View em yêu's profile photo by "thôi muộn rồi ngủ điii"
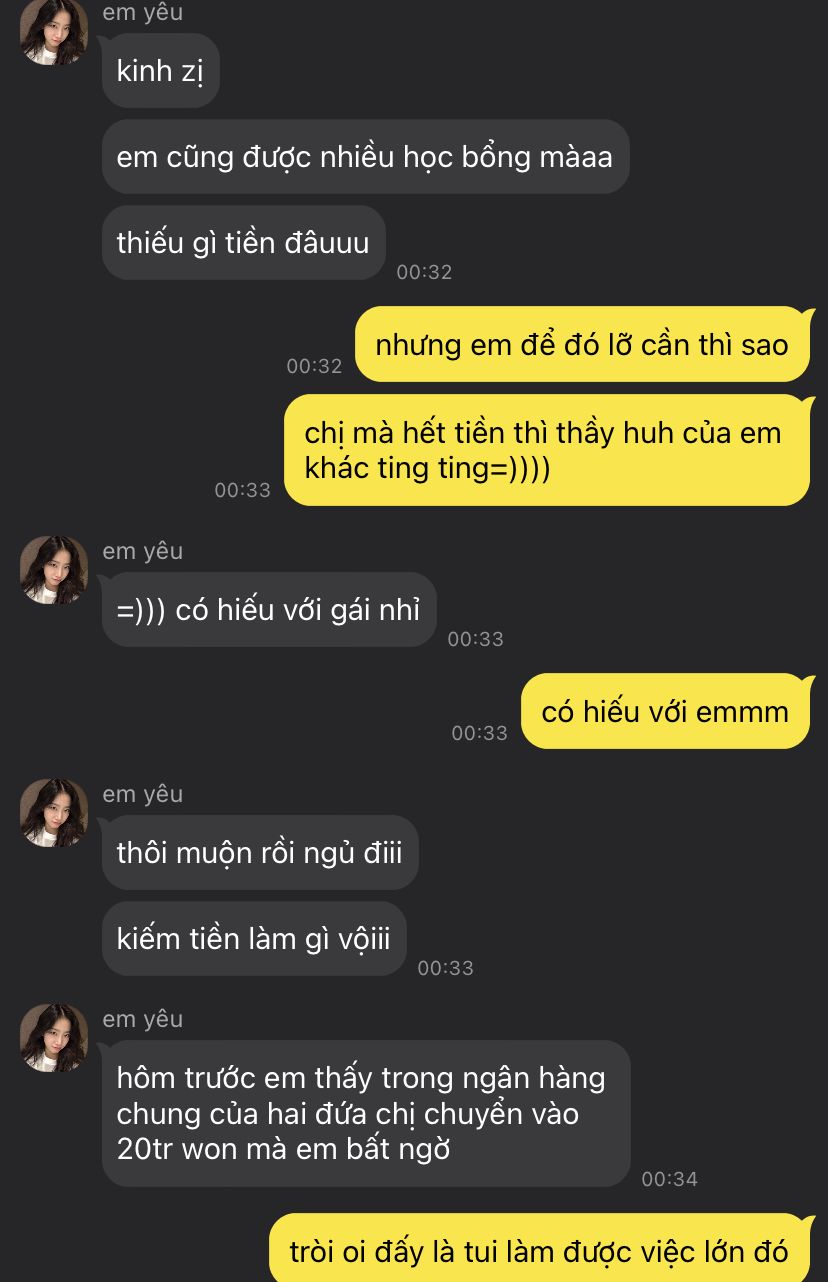This screenshot has width=828, height=1282. tap(54, 813)
